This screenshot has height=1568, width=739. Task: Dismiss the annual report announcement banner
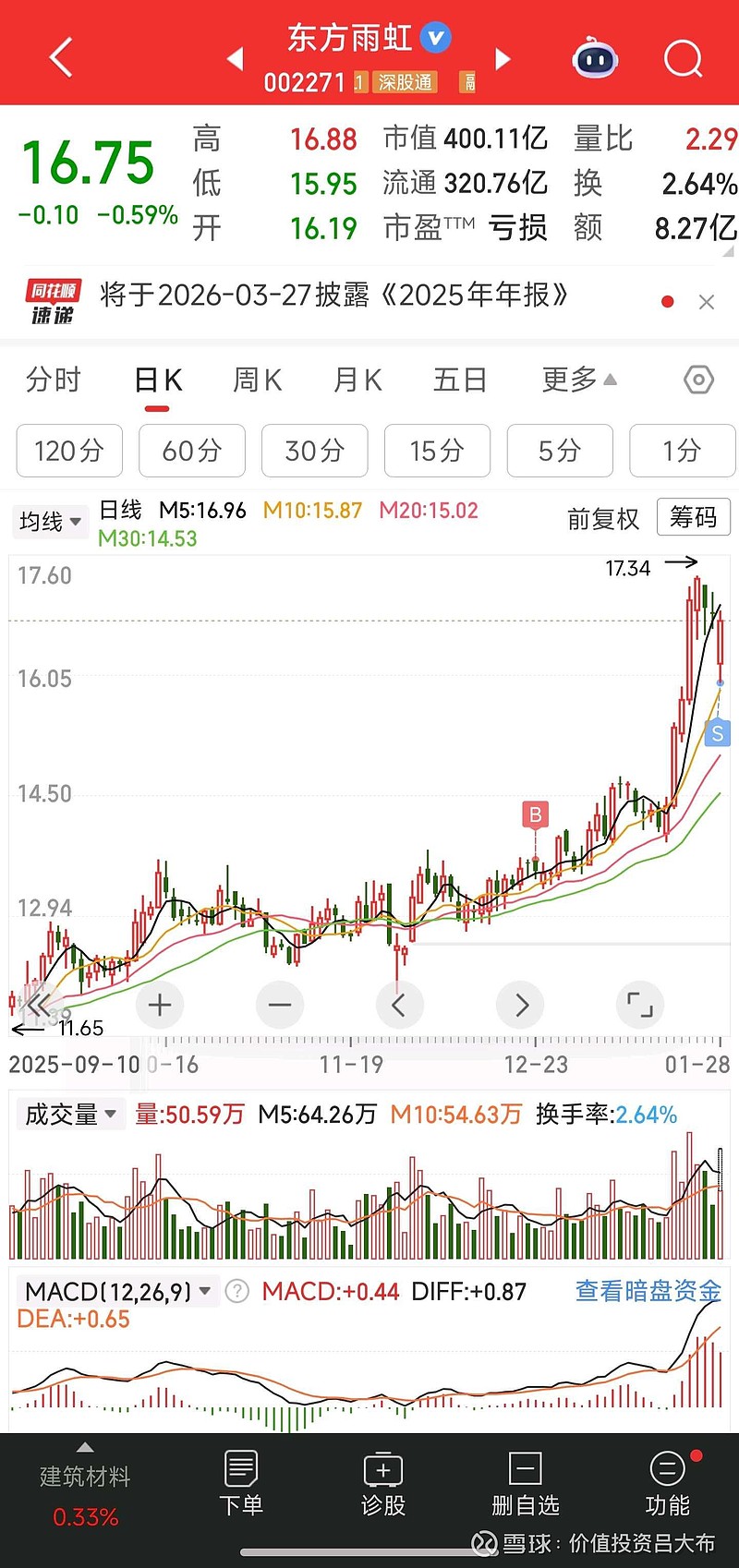(x=707, y=302)
